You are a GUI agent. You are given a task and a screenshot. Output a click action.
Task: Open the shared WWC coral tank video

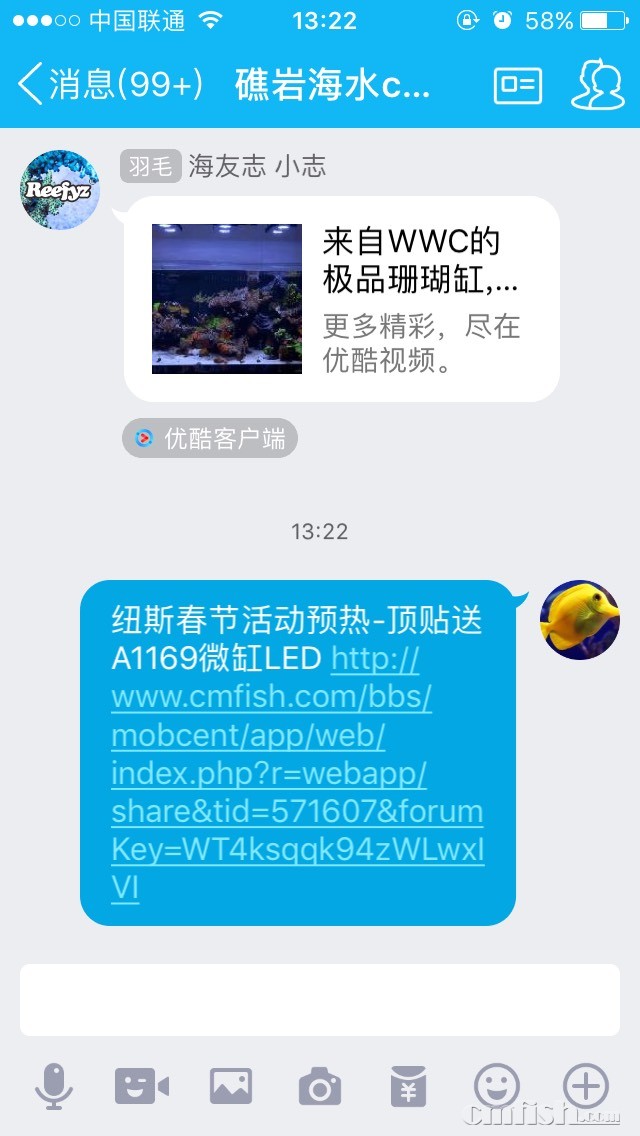(x=340, y=299)
